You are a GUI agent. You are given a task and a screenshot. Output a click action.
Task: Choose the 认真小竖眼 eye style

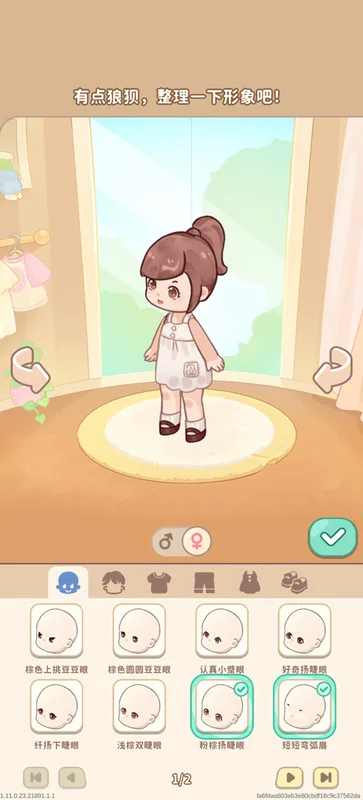222,631
